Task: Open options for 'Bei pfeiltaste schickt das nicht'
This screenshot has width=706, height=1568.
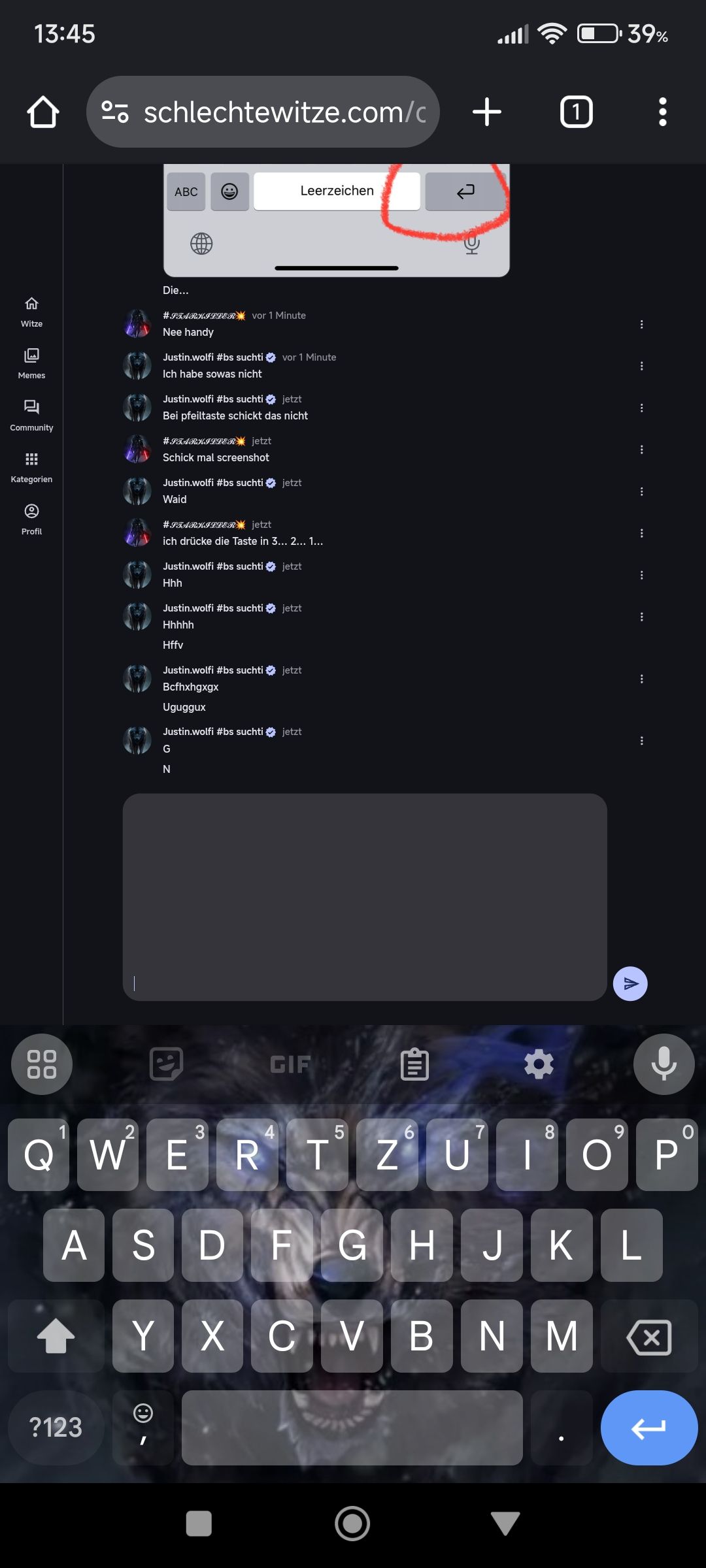Action: point(641,408)
